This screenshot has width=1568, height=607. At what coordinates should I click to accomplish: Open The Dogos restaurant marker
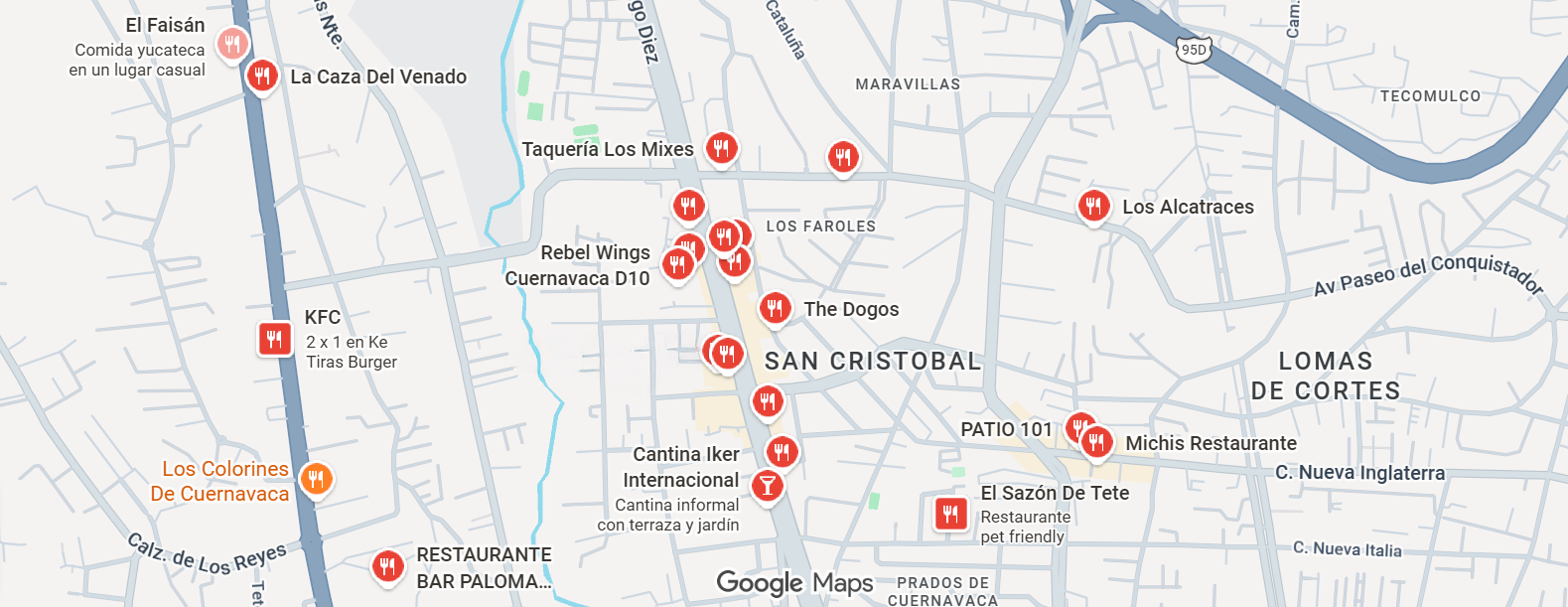click(x=775, y=308)
